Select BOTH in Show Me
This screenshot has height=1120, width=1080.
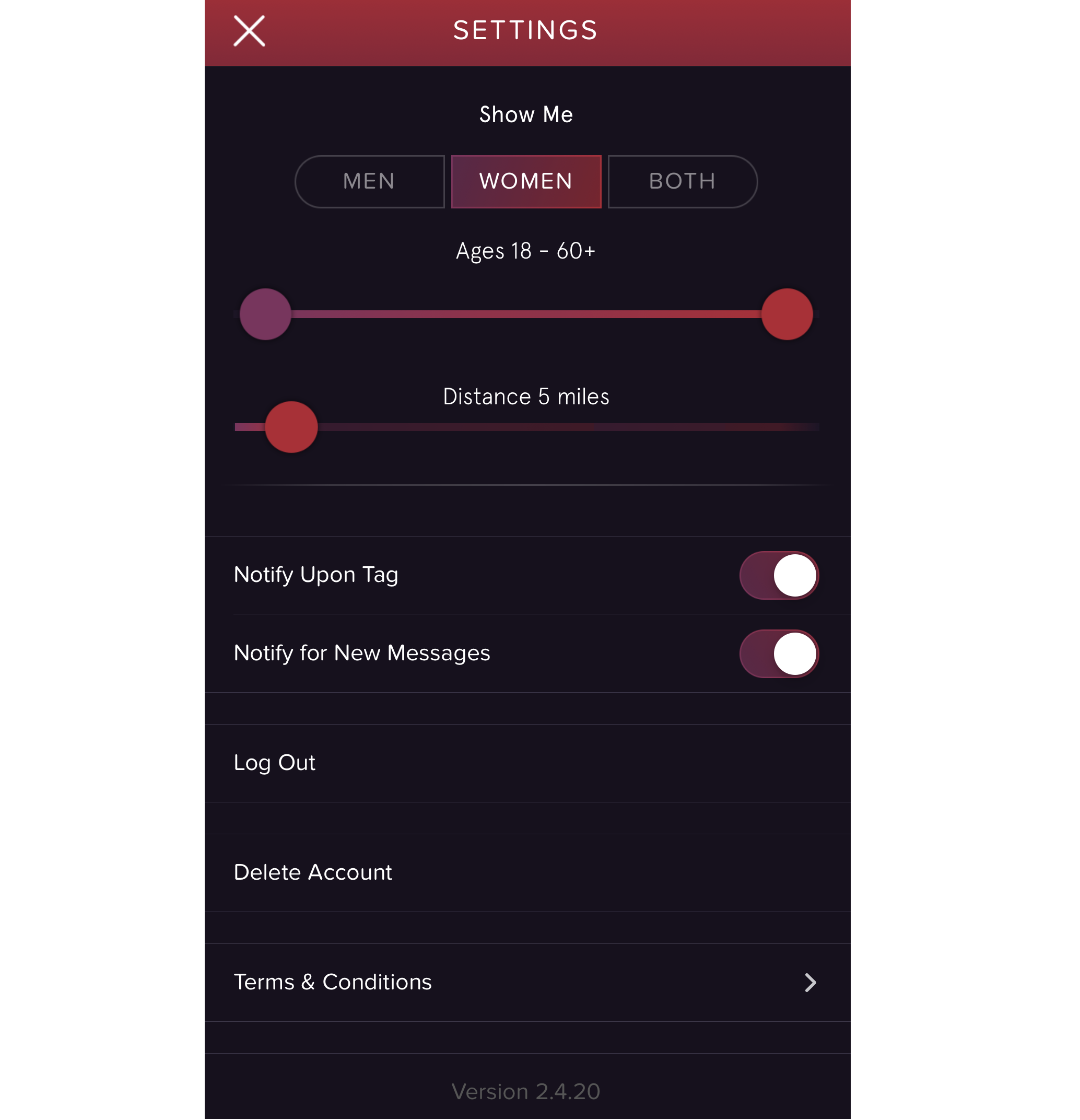tap(683, 182)
